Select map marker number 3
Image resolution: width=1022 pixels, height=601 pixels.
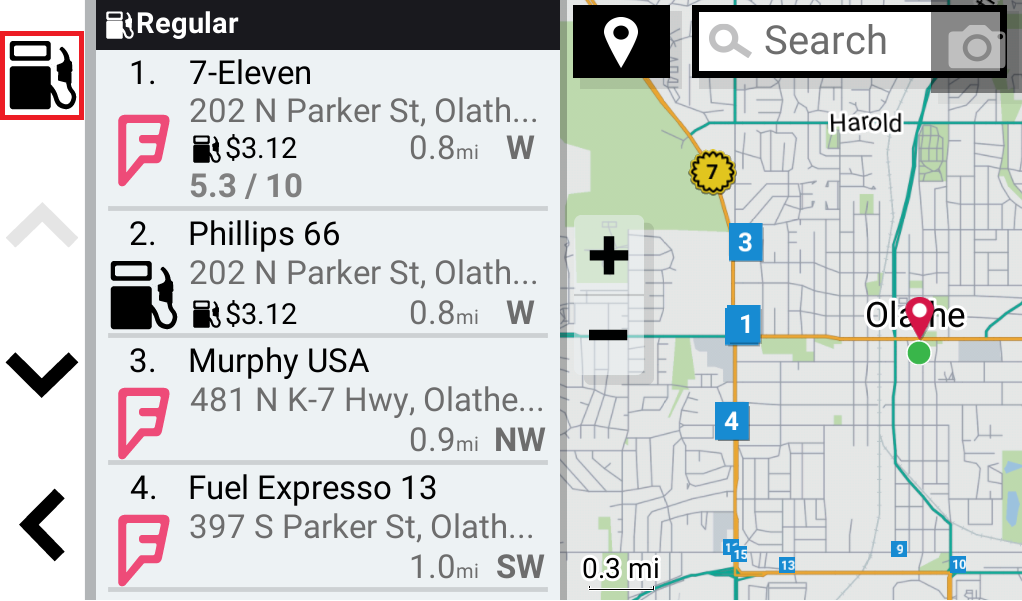[x=744, y=241]
